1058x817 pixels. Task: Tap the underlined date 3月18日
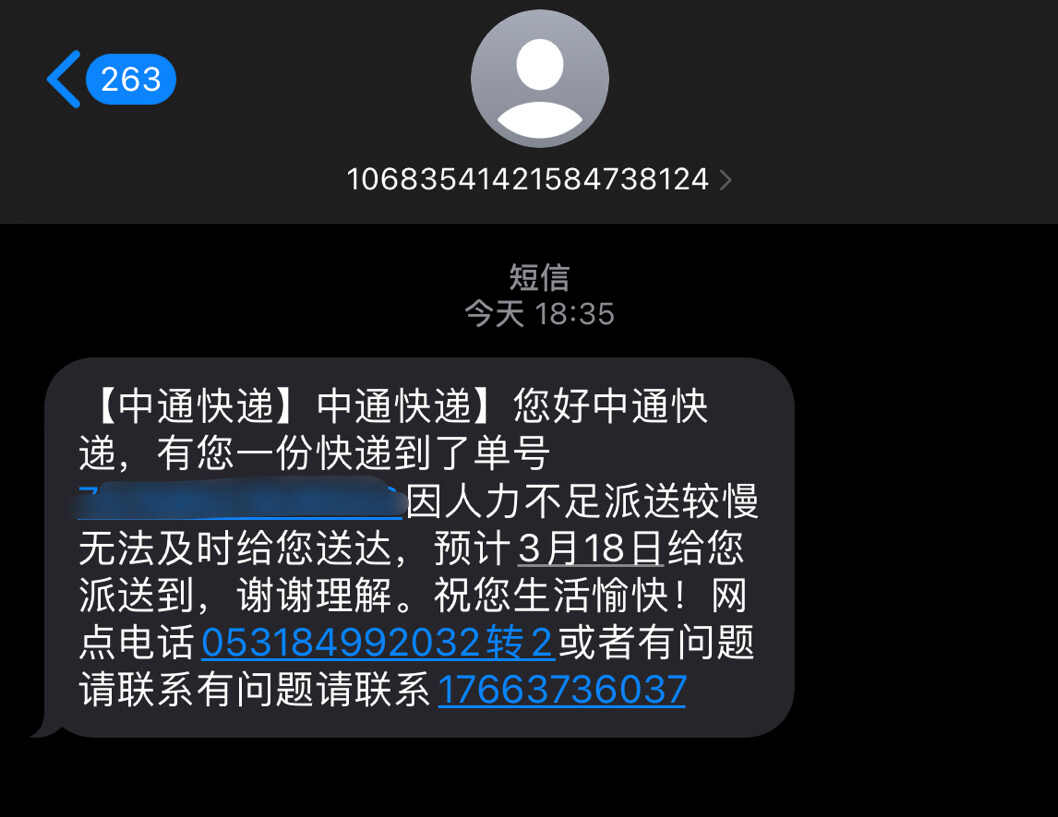click(590, 549)
